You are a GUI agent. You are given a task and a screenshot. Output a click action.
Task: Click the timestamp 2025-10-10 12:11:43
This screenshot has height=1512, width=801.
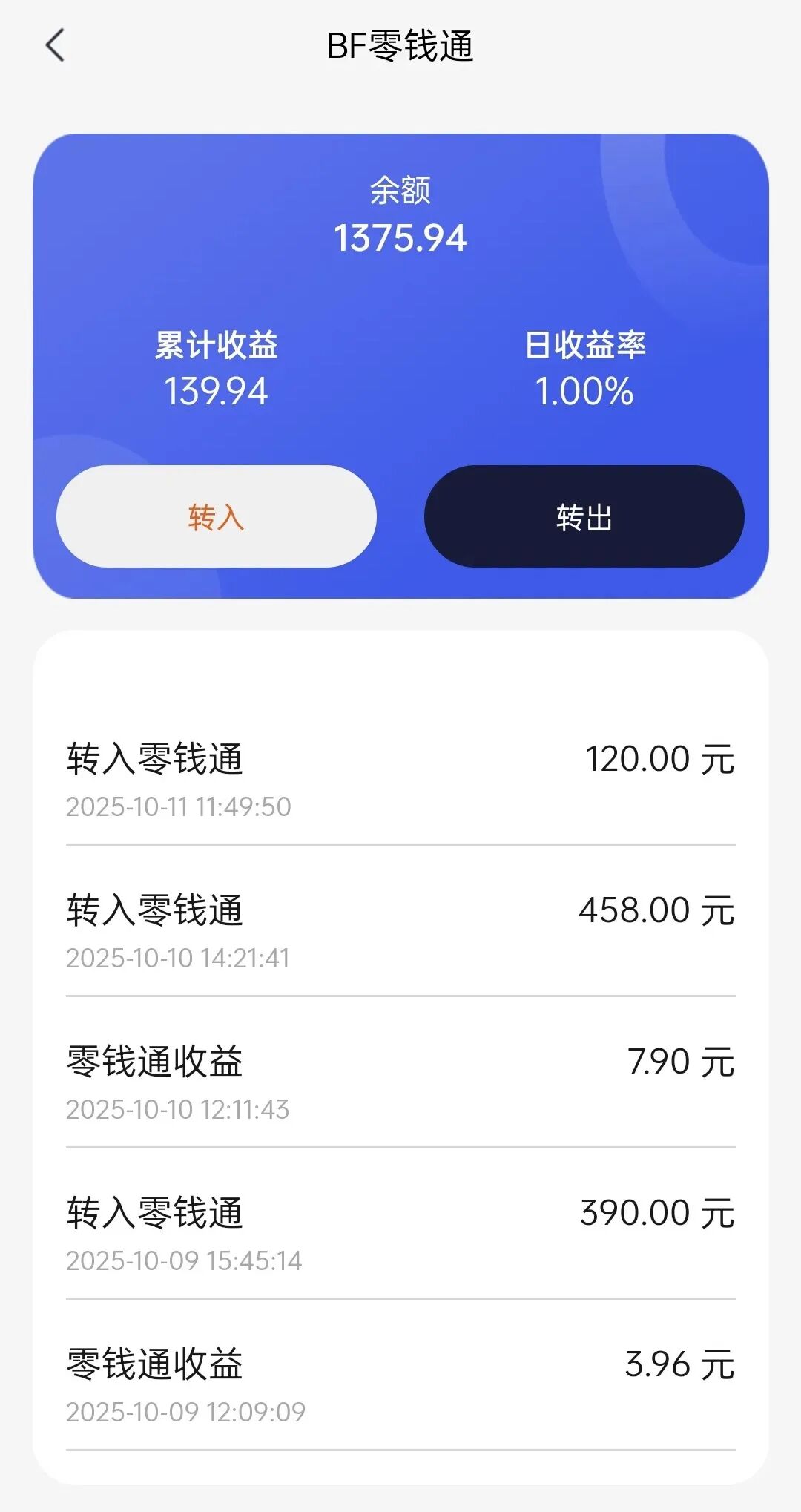[178, 1110]
